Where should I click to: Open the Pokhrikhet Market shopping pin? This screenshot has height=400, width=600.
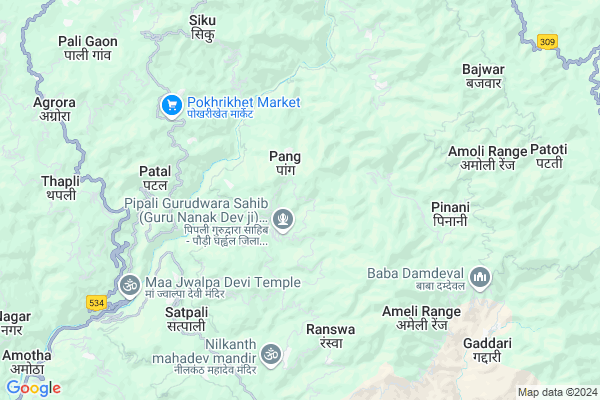pyautogui.click(x=171, y=103)
